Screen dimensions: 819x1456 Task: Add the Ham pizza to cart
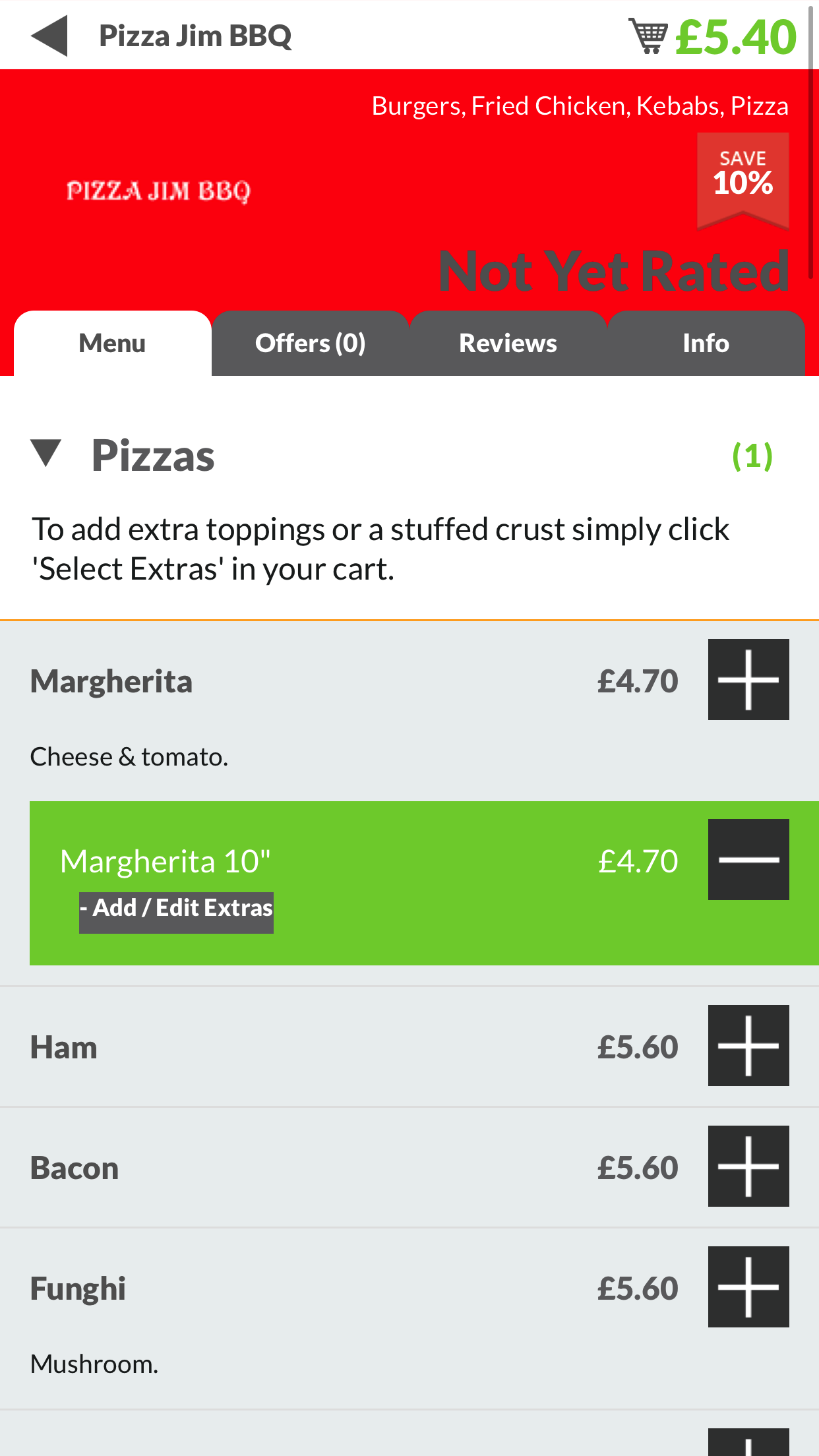point(748,1046)
